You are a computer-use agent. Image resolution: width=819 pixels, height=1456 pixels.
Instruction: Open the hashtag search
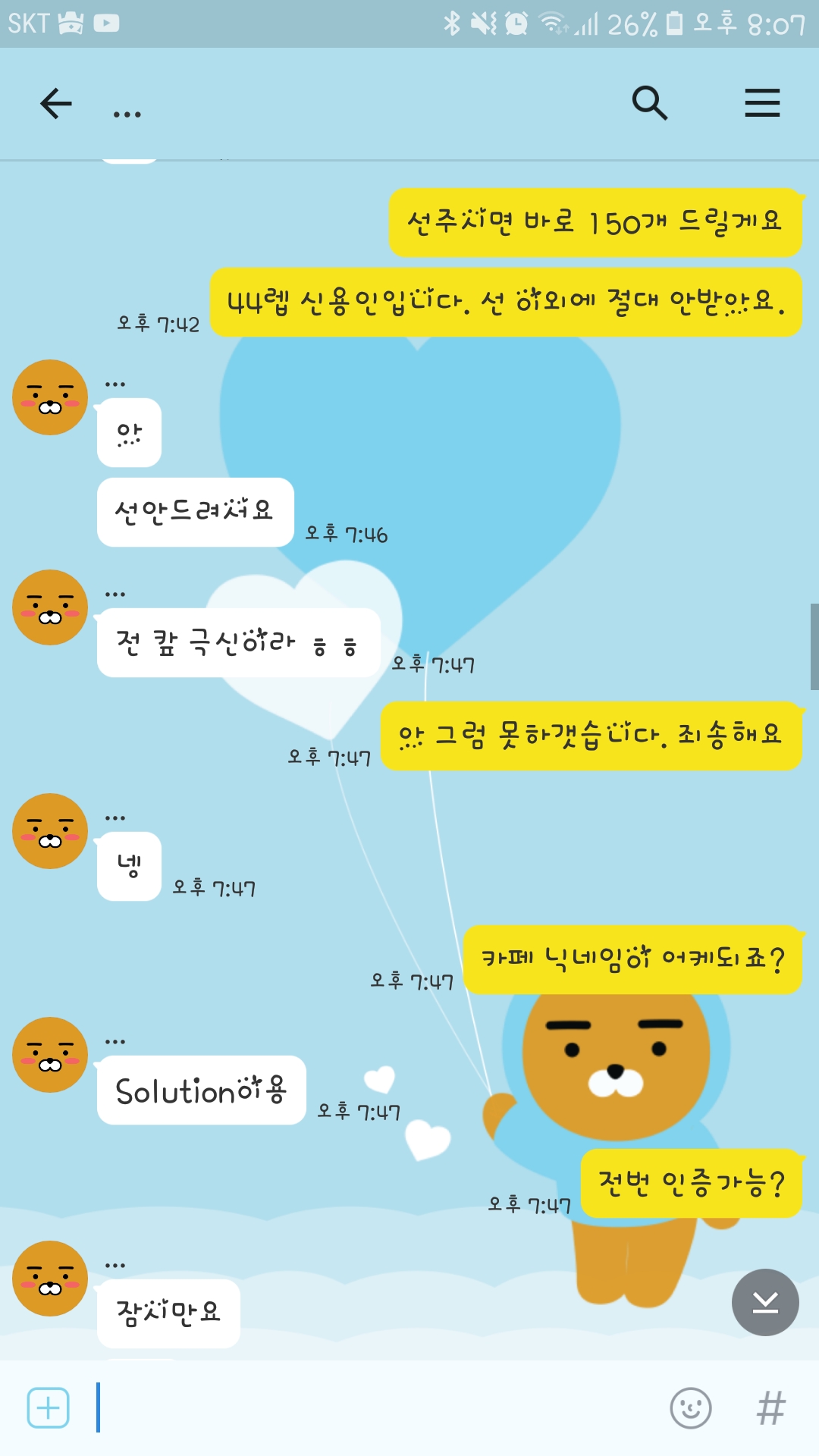click(770, 1408)
